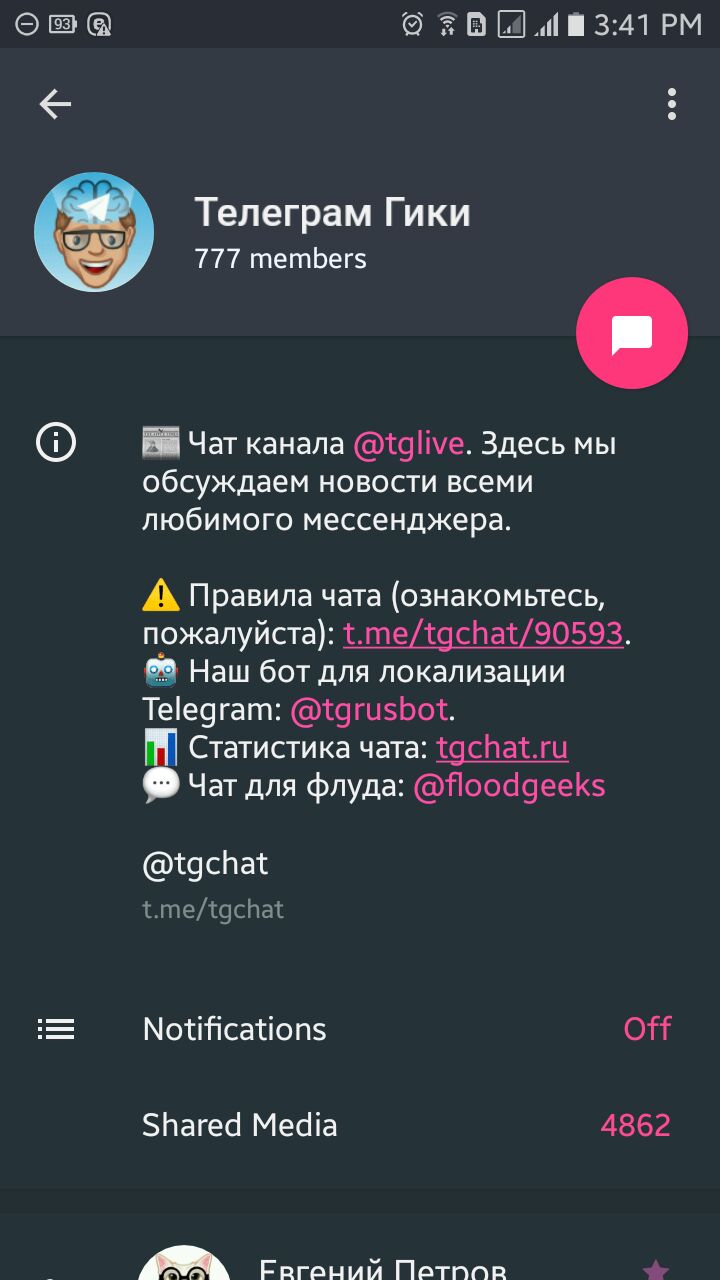Open member Евгений Петров

pyautogui.click(x=382, y=1268)
